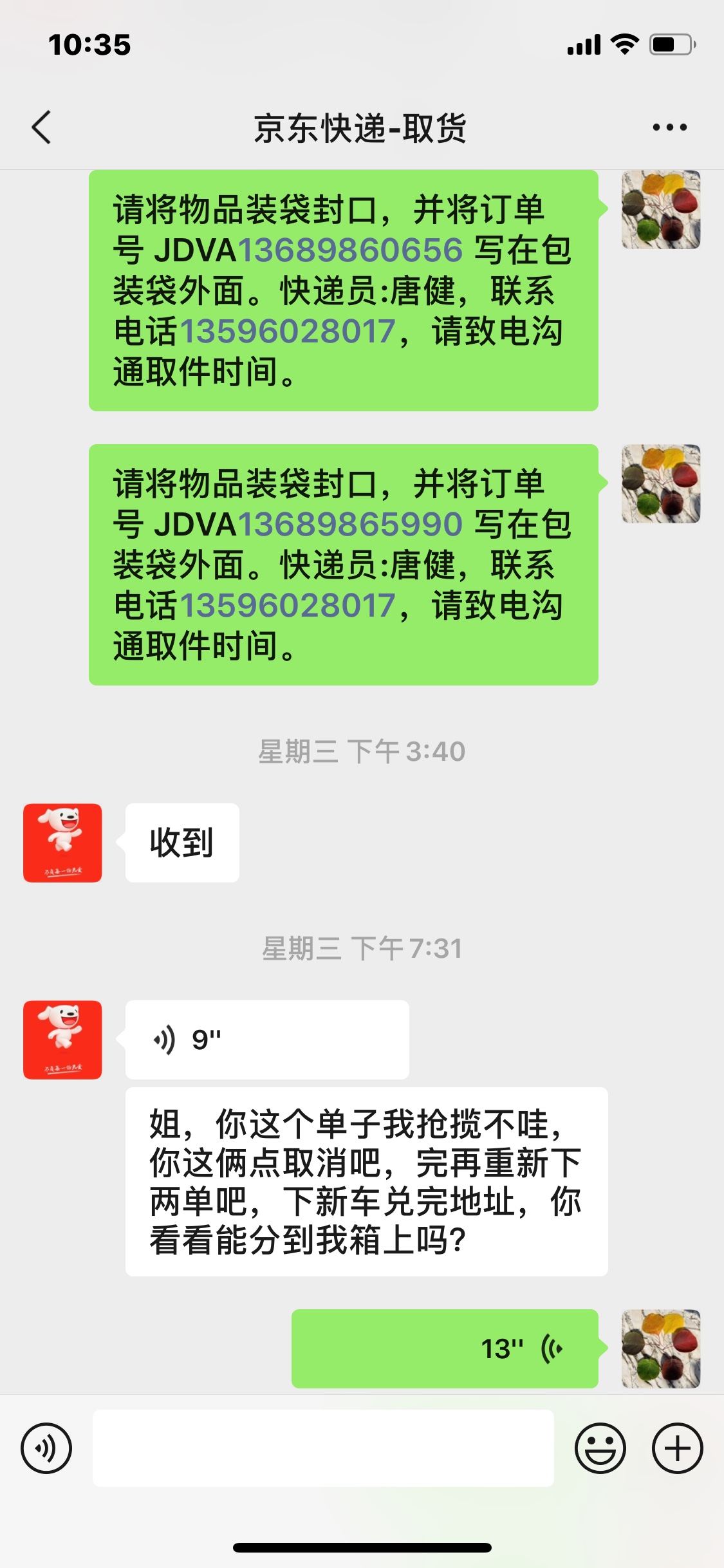Open order number 13689860656 link
This screenshot has width=724, height=1568.
351,250
